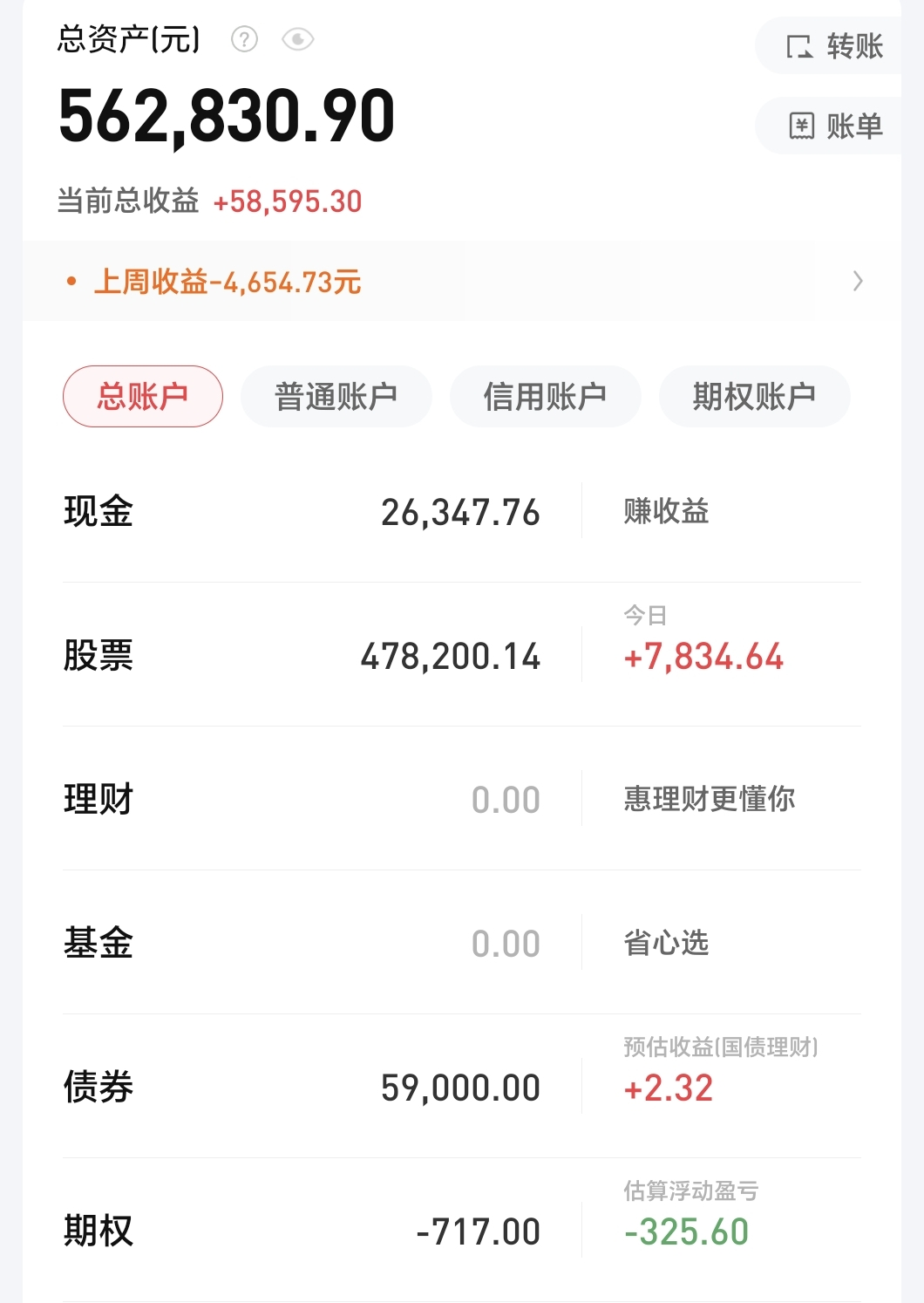The width and height of the screenshot is (924, 1303).
Task: Open last week's earnings 上周收益 details
Action: point(462,282)
